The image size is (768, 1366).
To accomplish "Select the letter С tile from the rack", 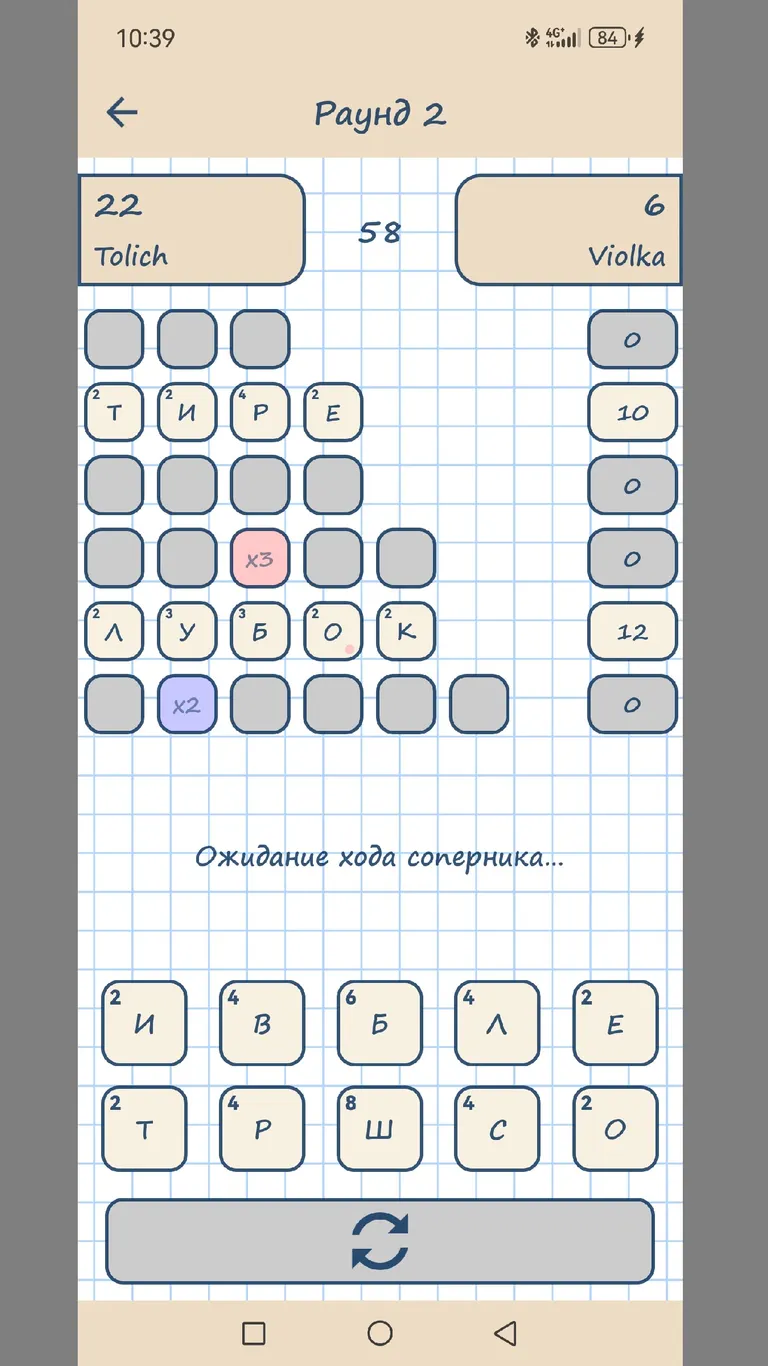I will click(x=496, y=1129).
